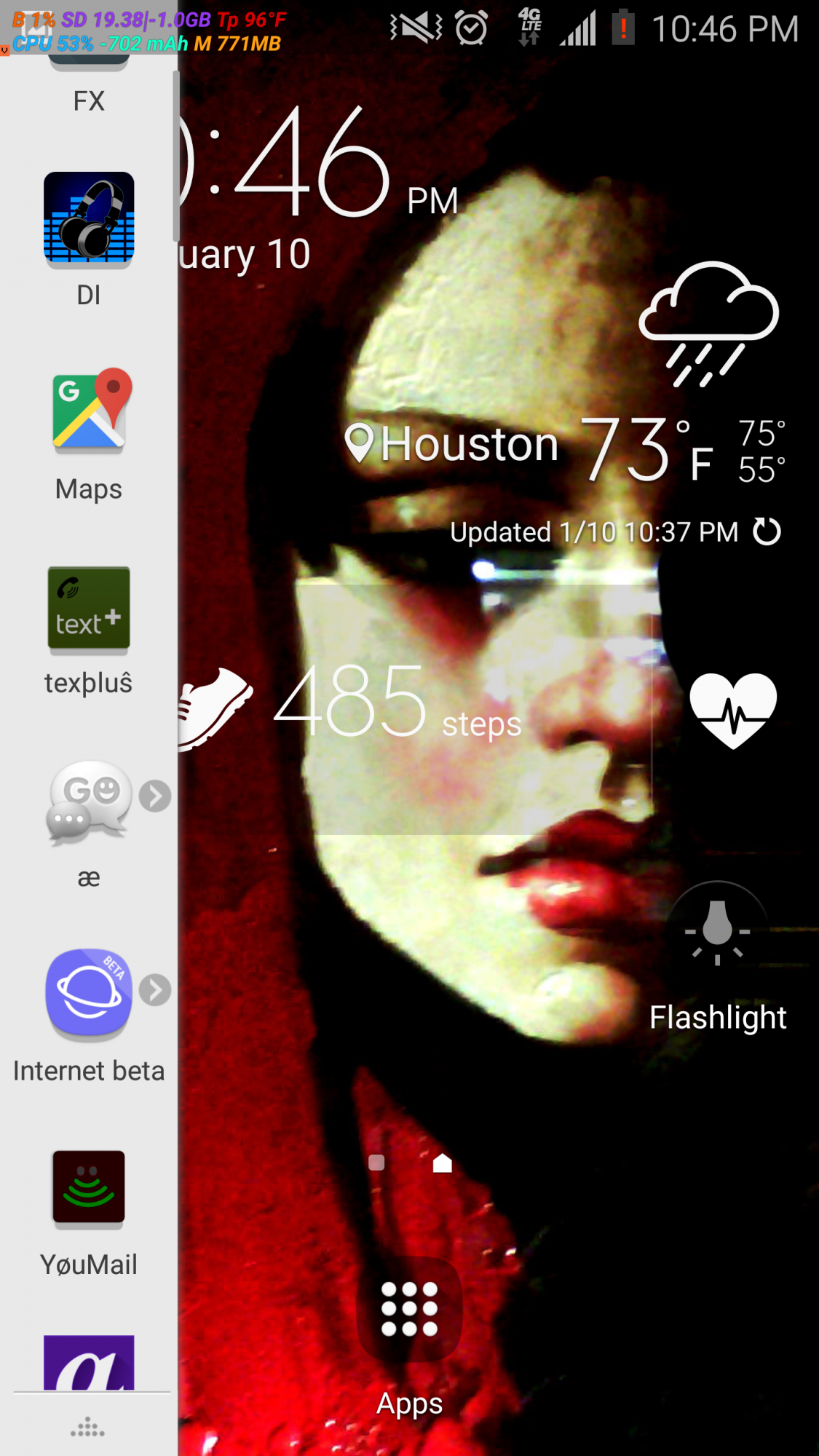Go to the home page indicator

pos(443,1163)
